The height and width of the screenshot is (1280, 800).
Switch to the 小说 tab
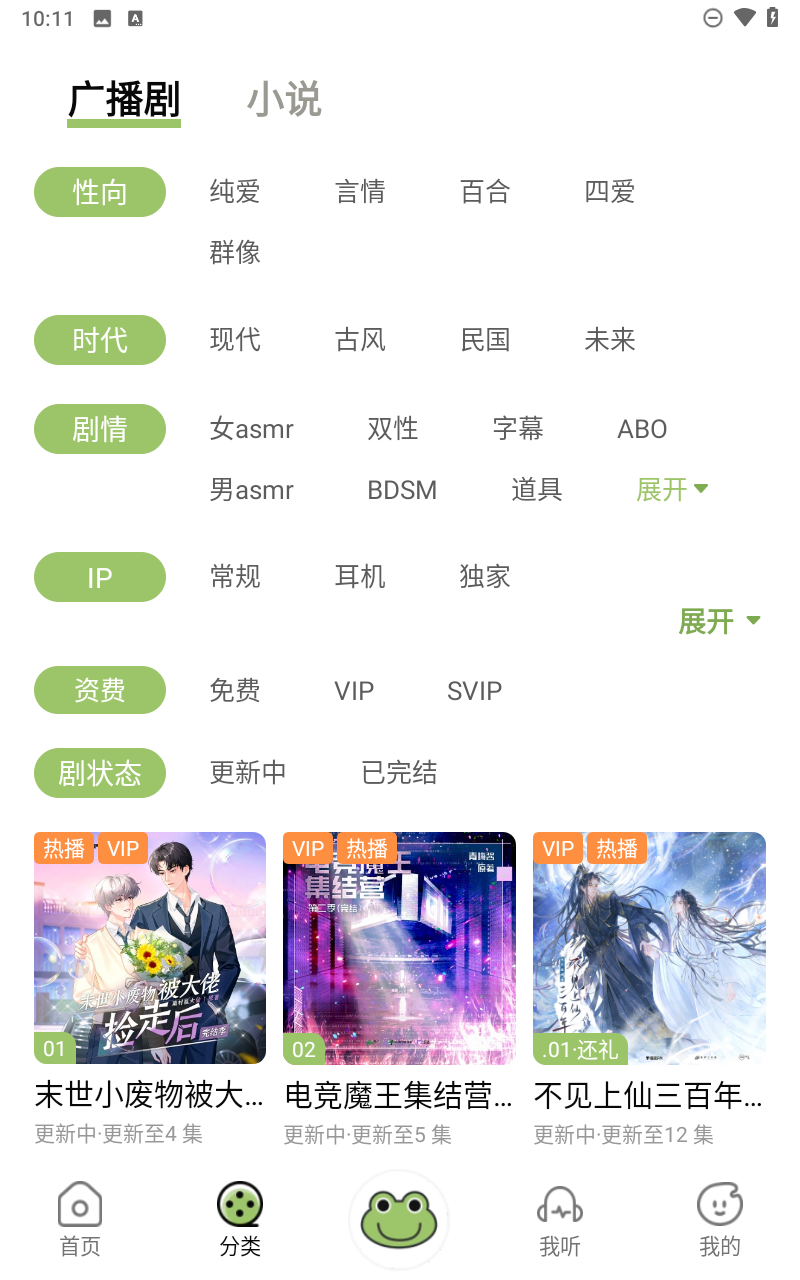coord(284,100)
